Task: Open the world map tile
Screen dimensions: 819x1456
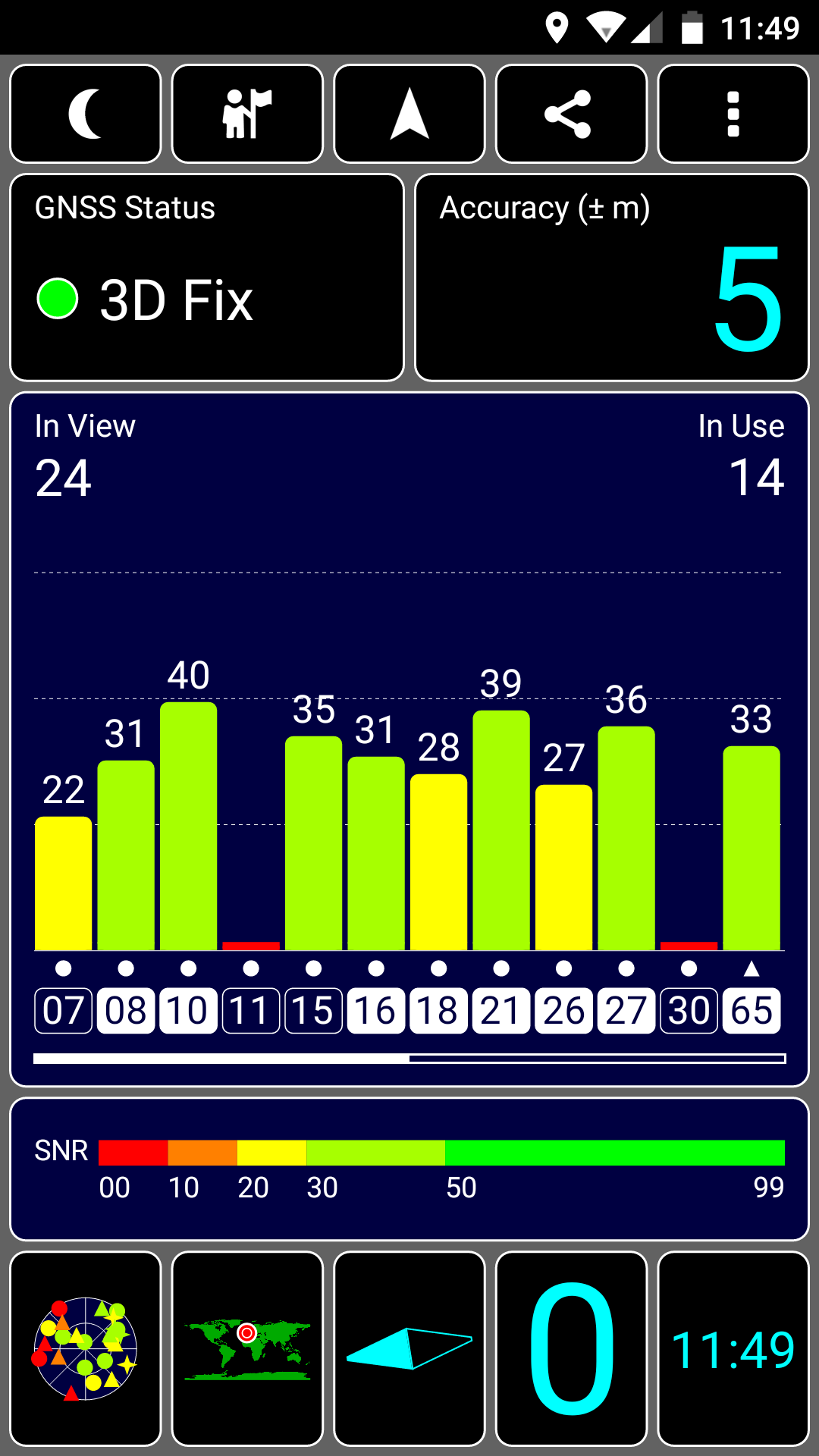Action: click(x=247, y=1349)
